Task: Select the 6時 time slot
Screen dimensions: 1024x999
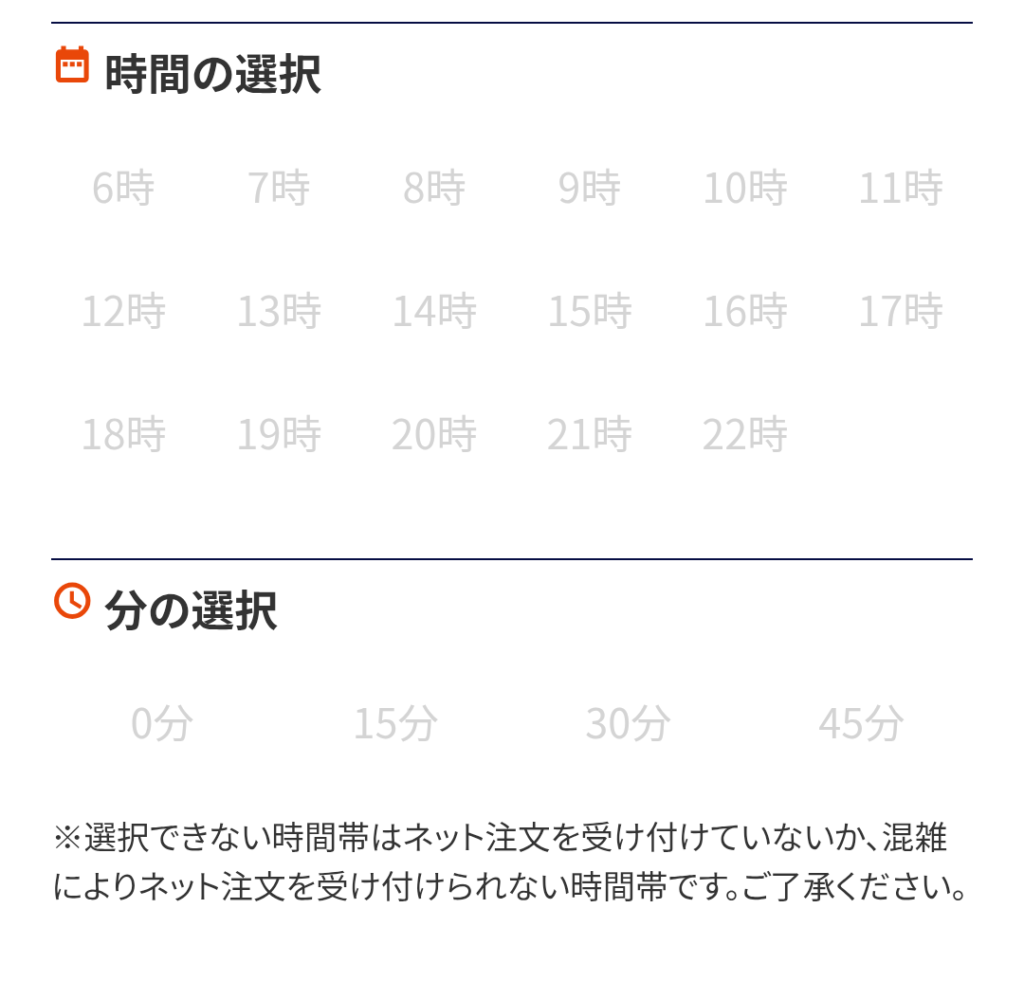Action: tap(123, 188)
